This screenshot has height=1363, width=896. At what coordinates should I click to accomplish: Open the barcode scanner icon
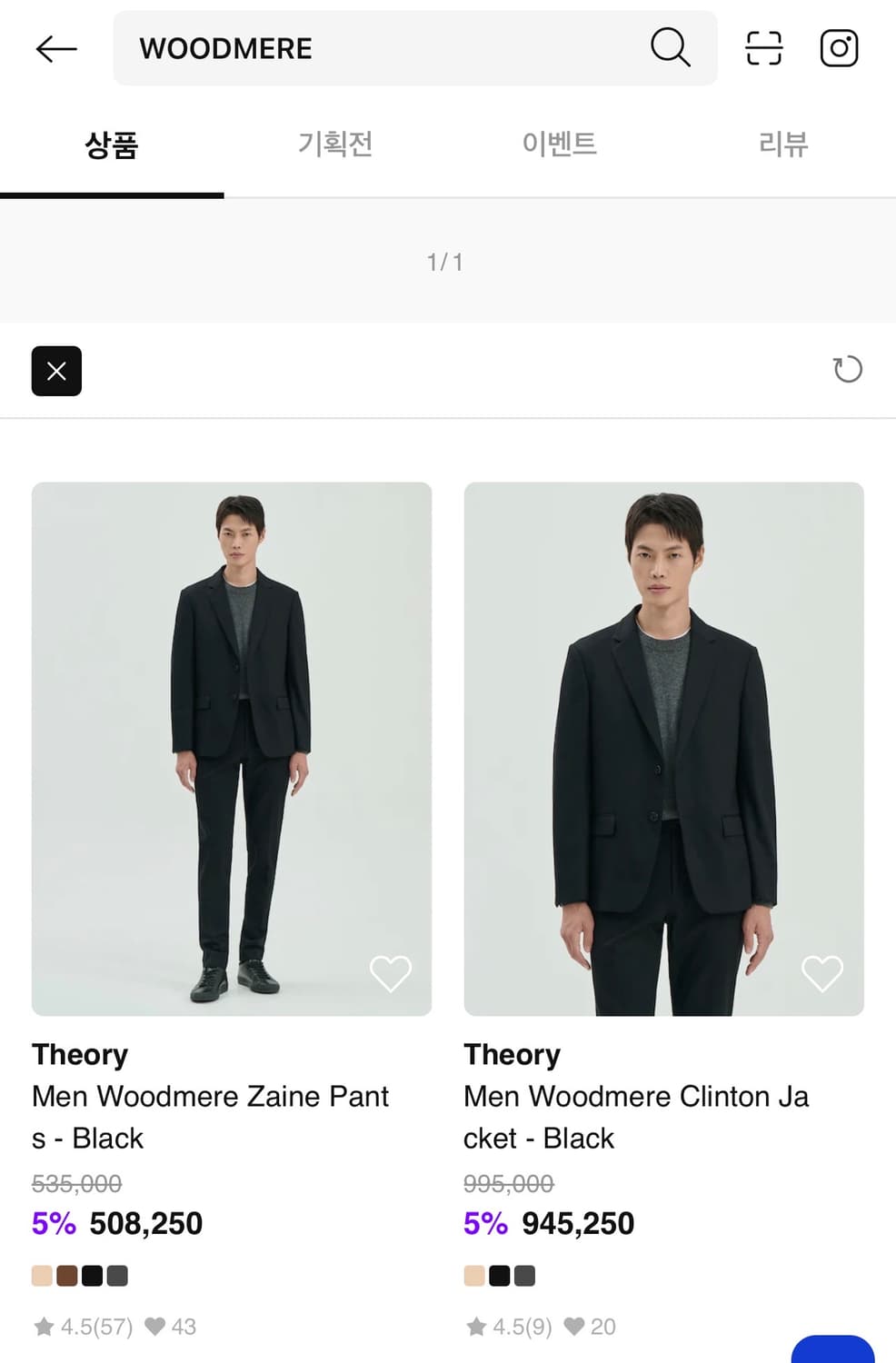[763, 48]
